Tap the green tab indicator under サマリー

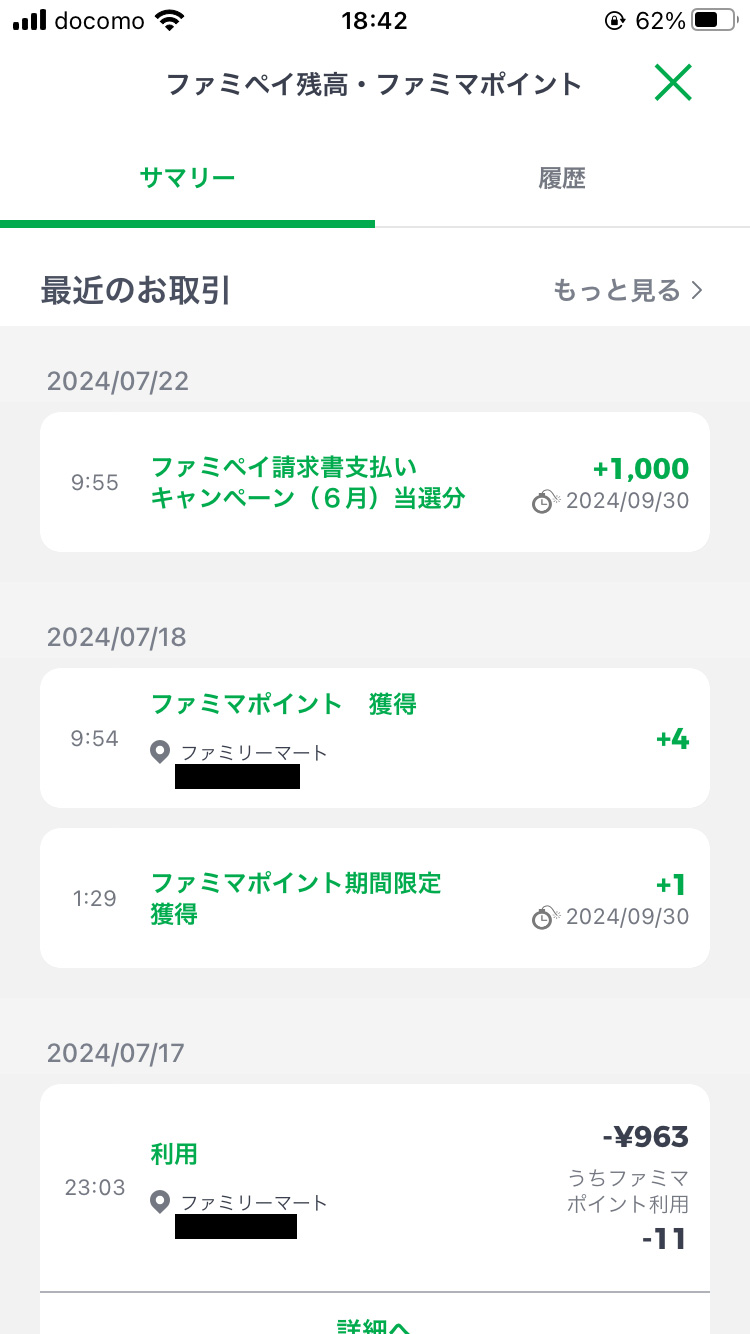(187, 223)
